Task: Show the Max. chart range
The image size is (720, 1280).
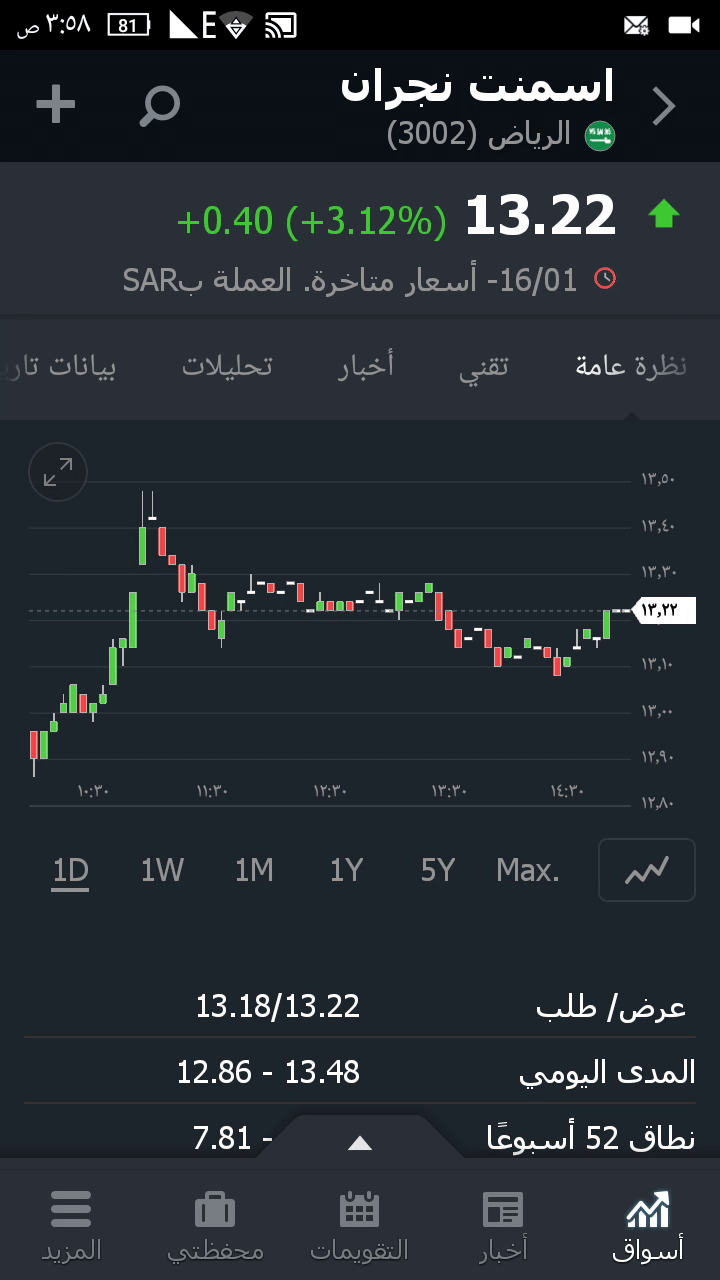Action: (528, 871)
